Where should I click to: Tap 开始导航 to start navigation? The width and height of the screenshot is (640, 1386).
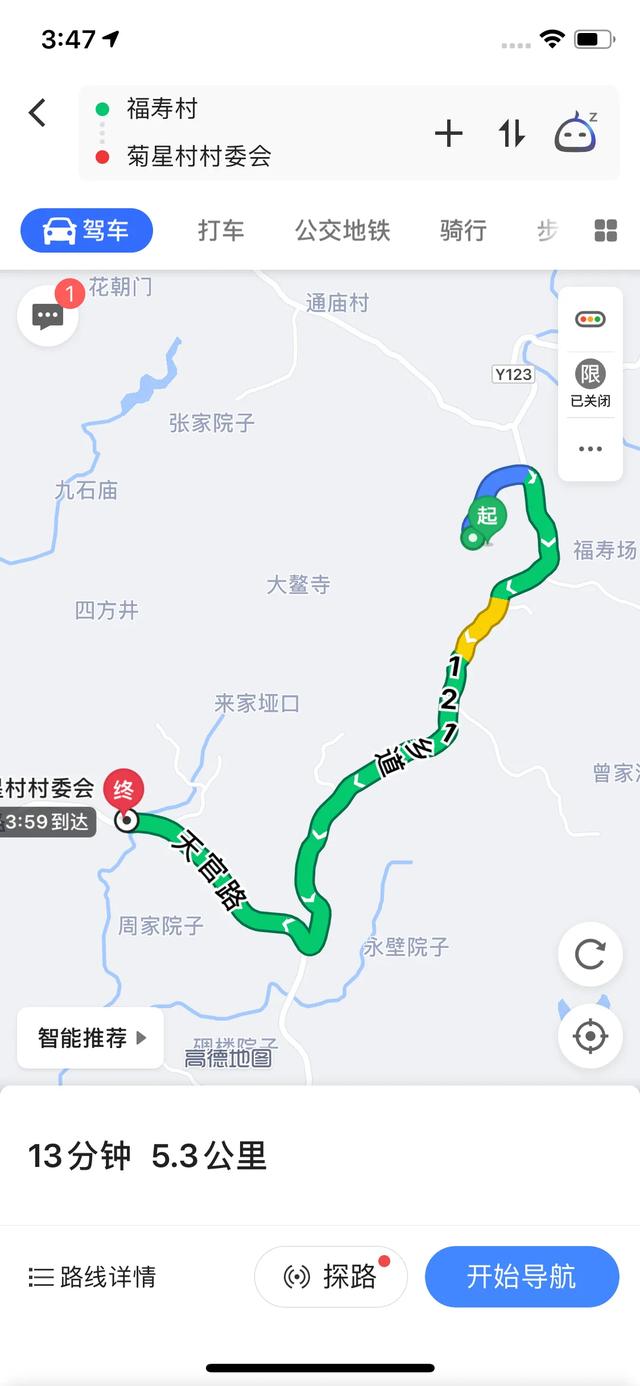[x=521, y=1277]
